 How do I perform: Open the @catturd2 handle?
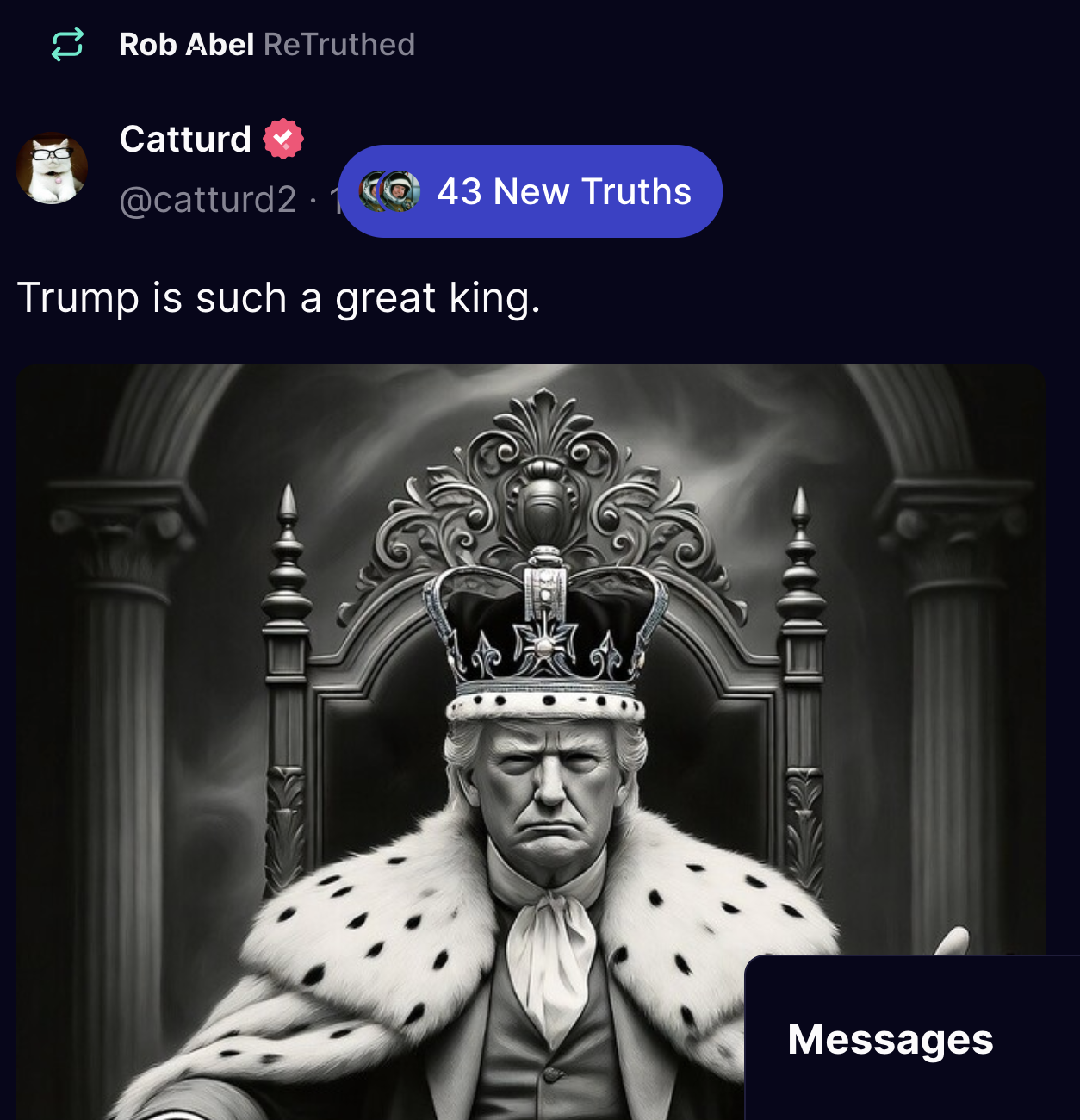(208, 200)
